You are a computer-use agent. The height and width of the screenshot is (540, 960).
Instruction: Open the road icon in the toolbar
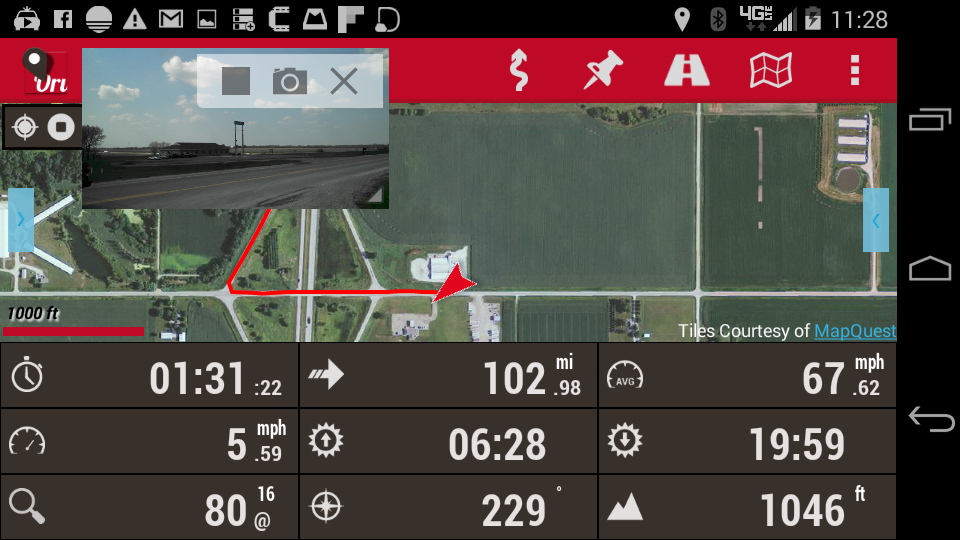(687, 70)
